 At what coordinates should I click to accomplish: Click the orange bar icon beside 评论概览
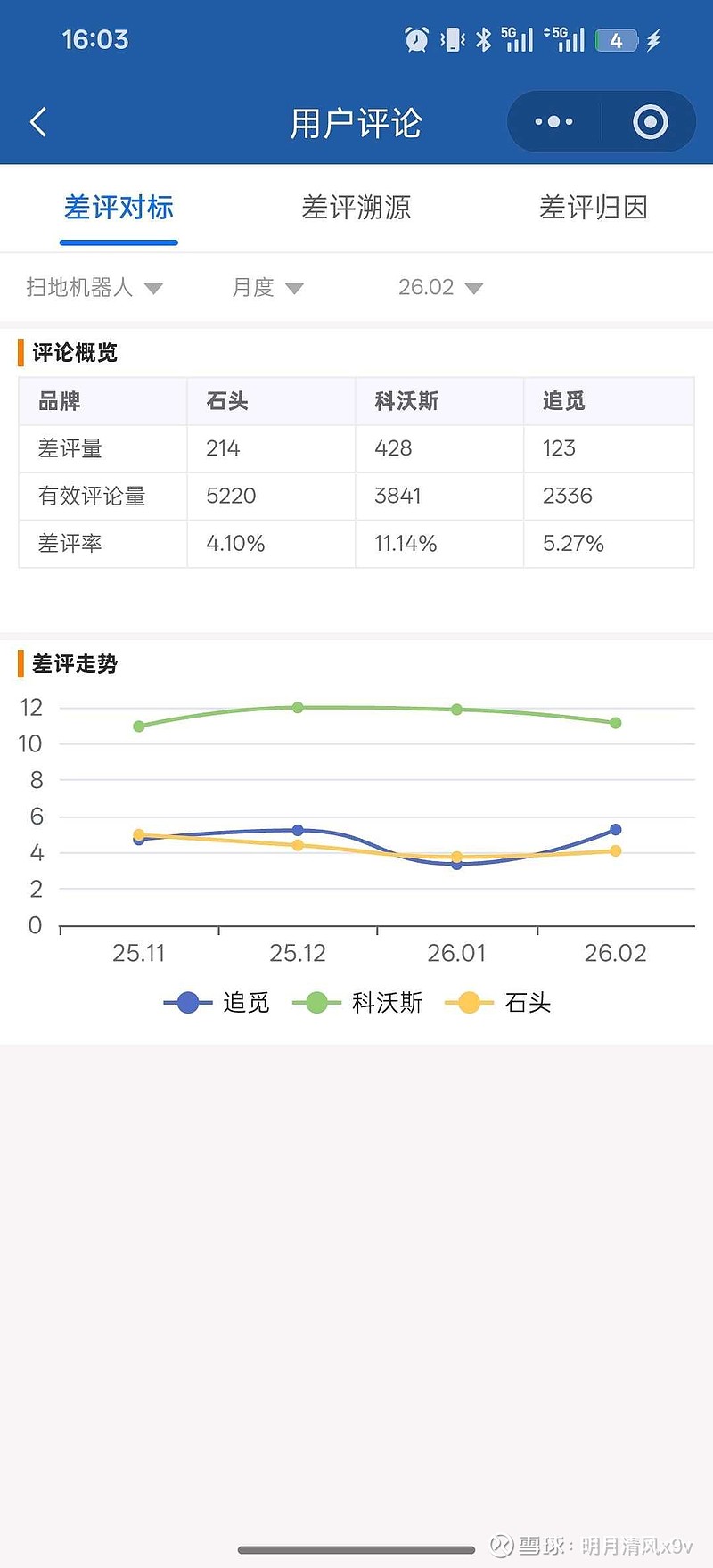click(20, 353)
